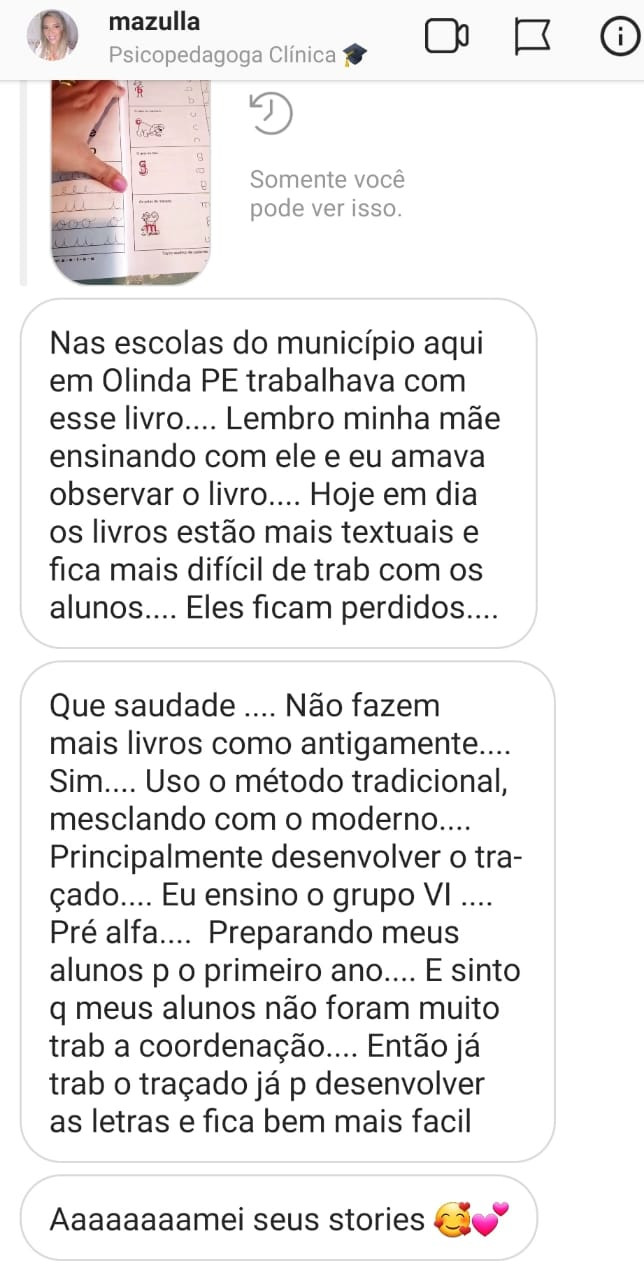Open the conversation info icon
Viewport: 644px width, 1280px height.
[x=620, y=38]
